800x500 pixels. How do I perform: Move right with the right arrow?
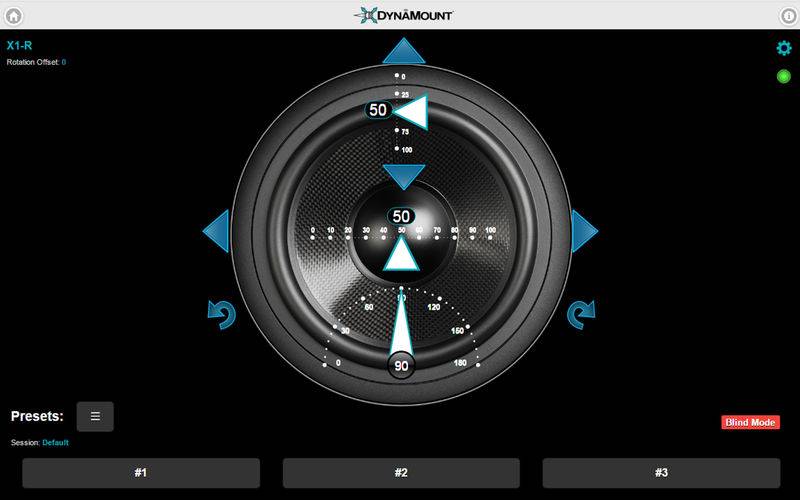pyautogui.click(x=583, y=231)
